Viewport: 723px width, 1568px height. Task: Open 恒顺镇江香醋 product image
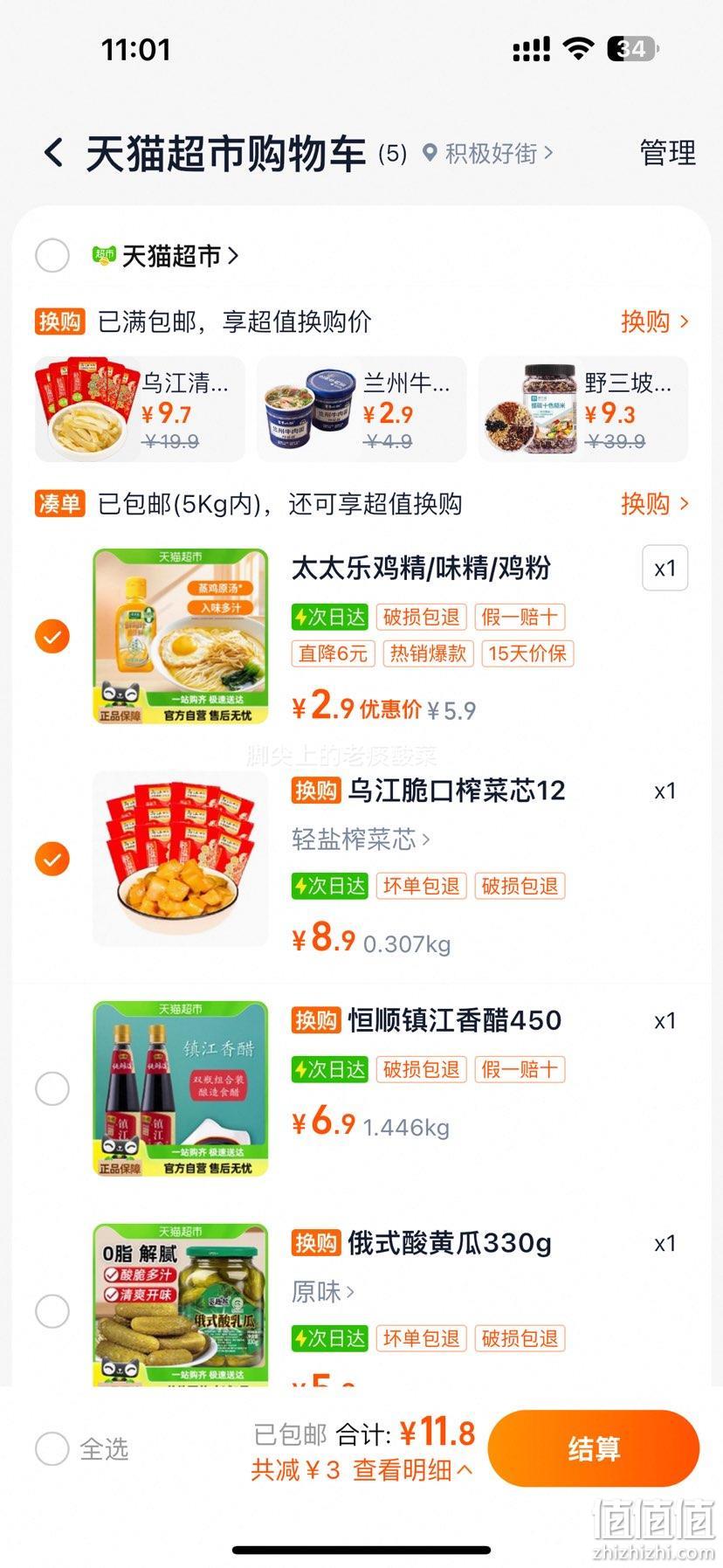[181, 1088]
